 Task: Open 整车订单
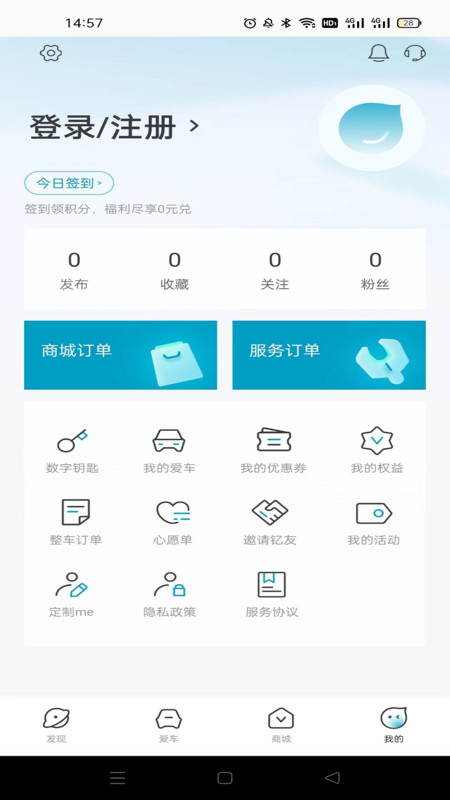pyautogui.click(x=76, y=522)
